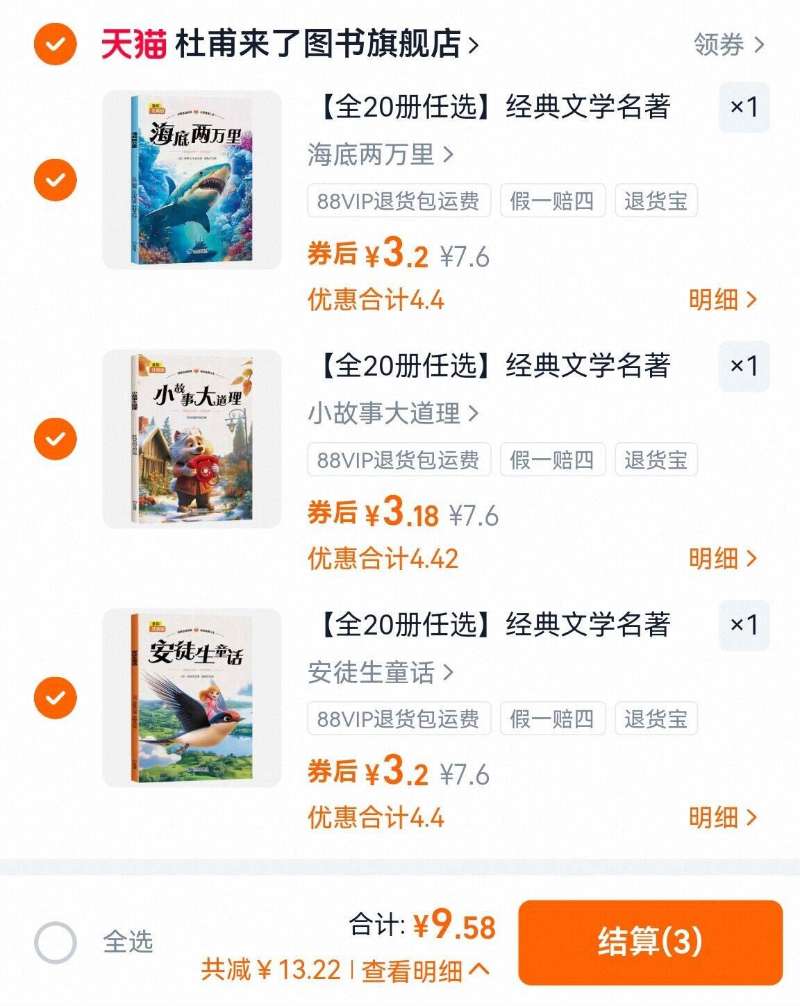Open 明细 details for 小故事大道理
The height and width of the screenshot is (1006, 800).
tap(726, 557)
